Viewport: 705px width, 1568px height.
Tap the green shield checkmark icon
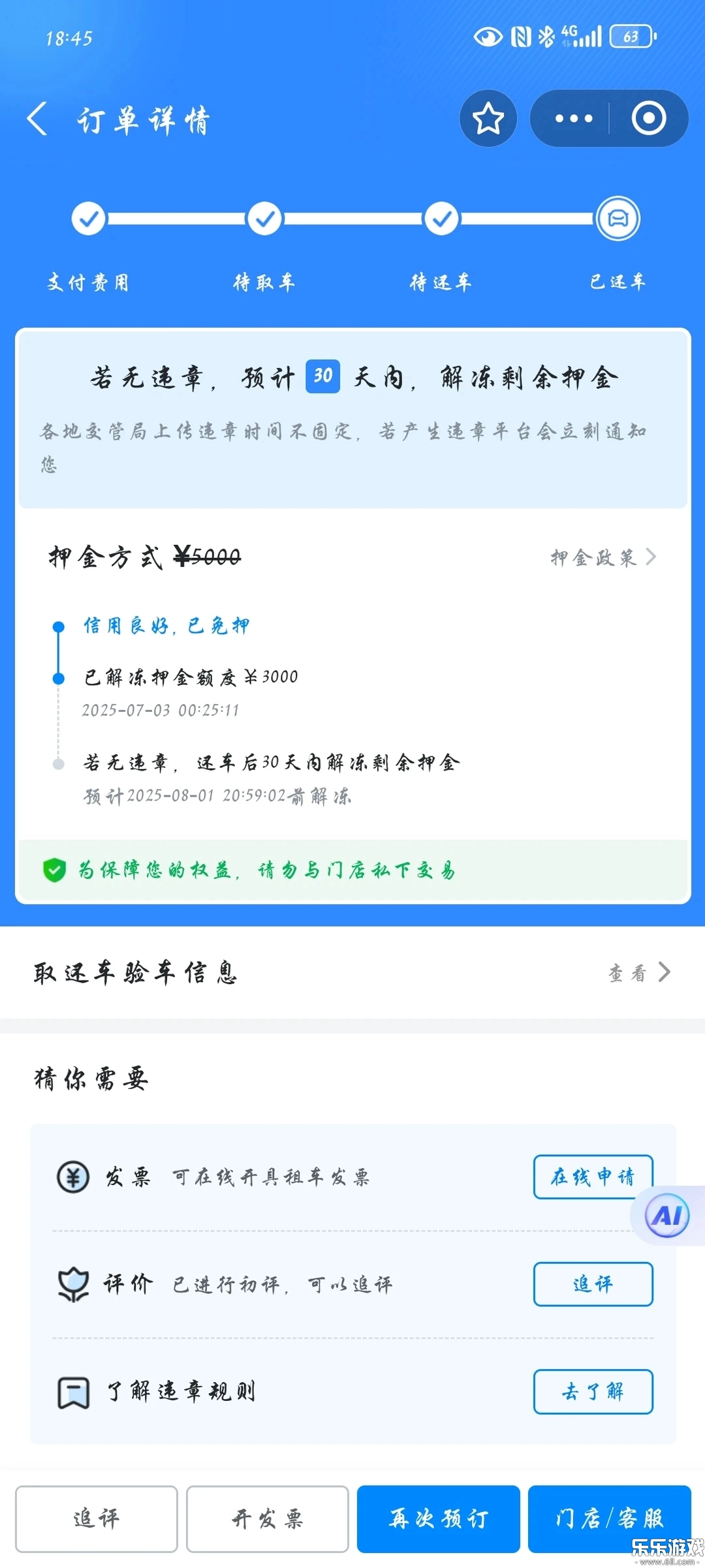pyautogui.click(x=55, y=870)
